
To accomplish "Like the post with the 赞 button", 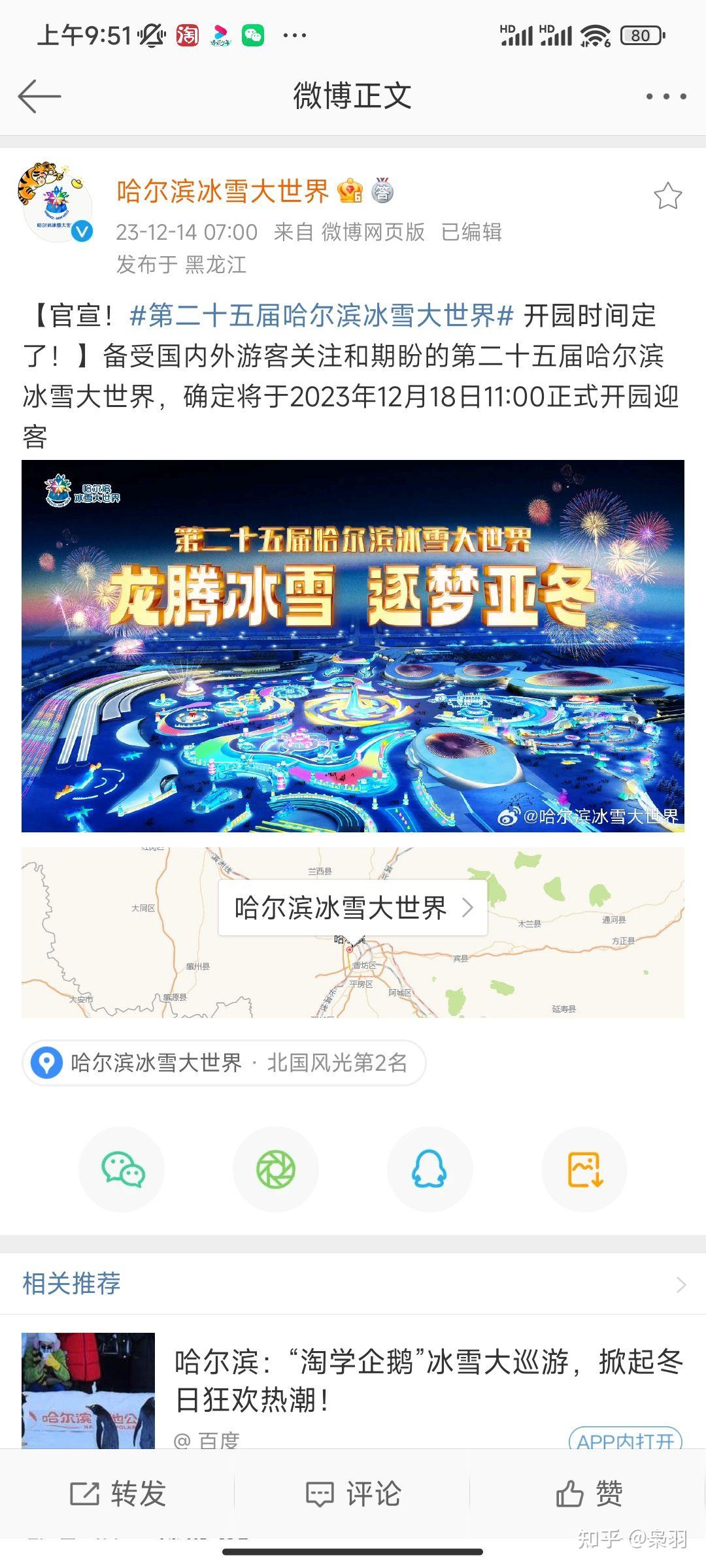I will pos(588,1494).
